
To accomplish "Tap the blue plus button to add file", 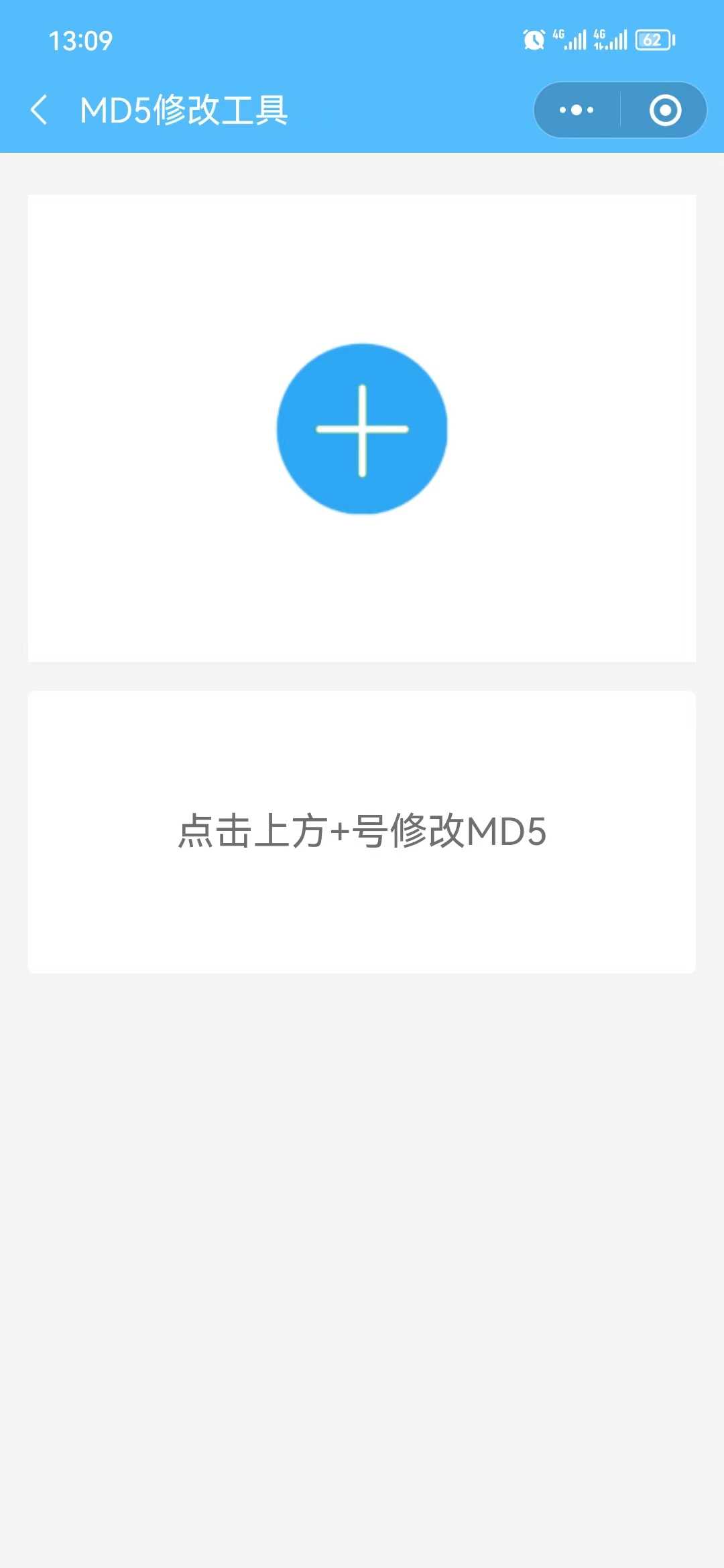I will pos(362,429).
